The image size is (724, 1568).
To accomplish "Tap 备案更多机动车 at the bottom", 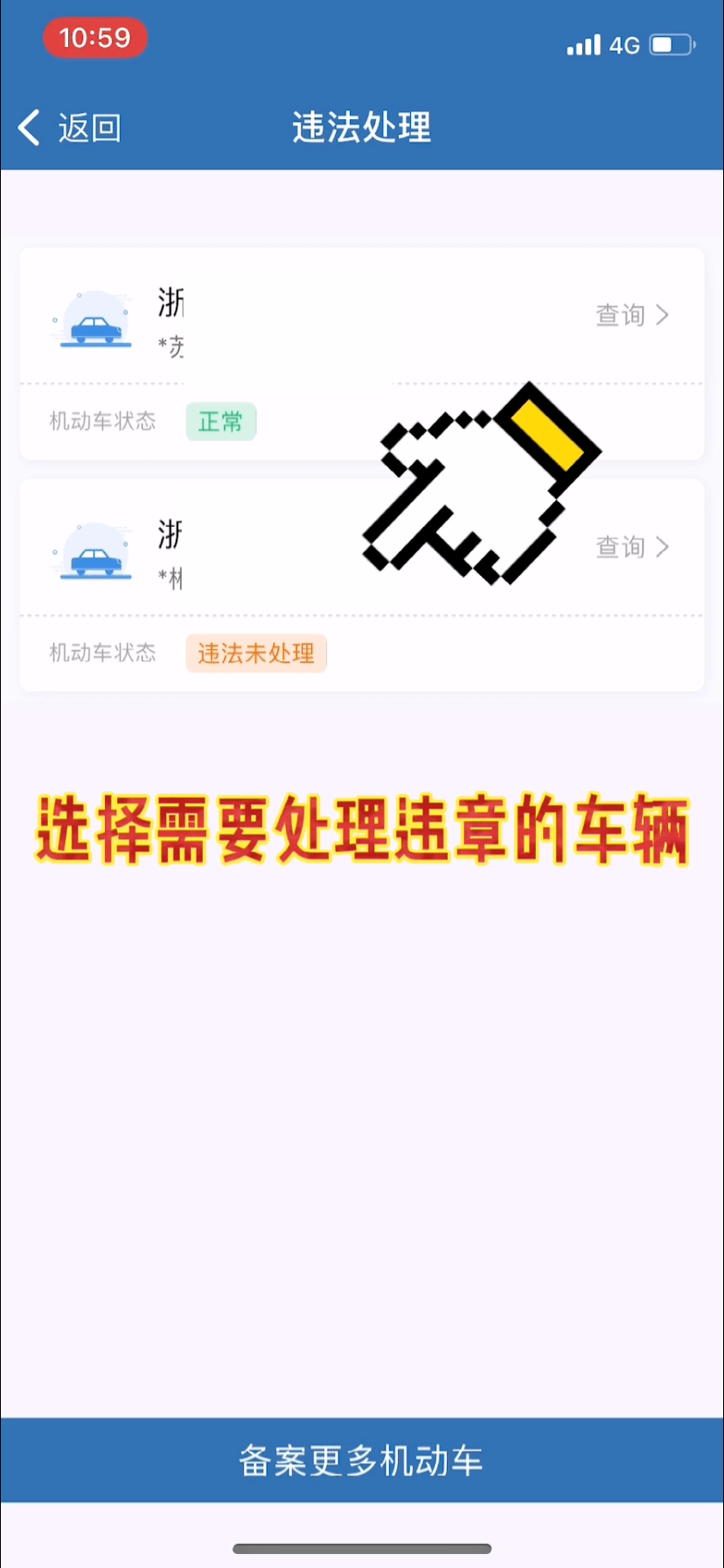I will tap(361, 1459).
